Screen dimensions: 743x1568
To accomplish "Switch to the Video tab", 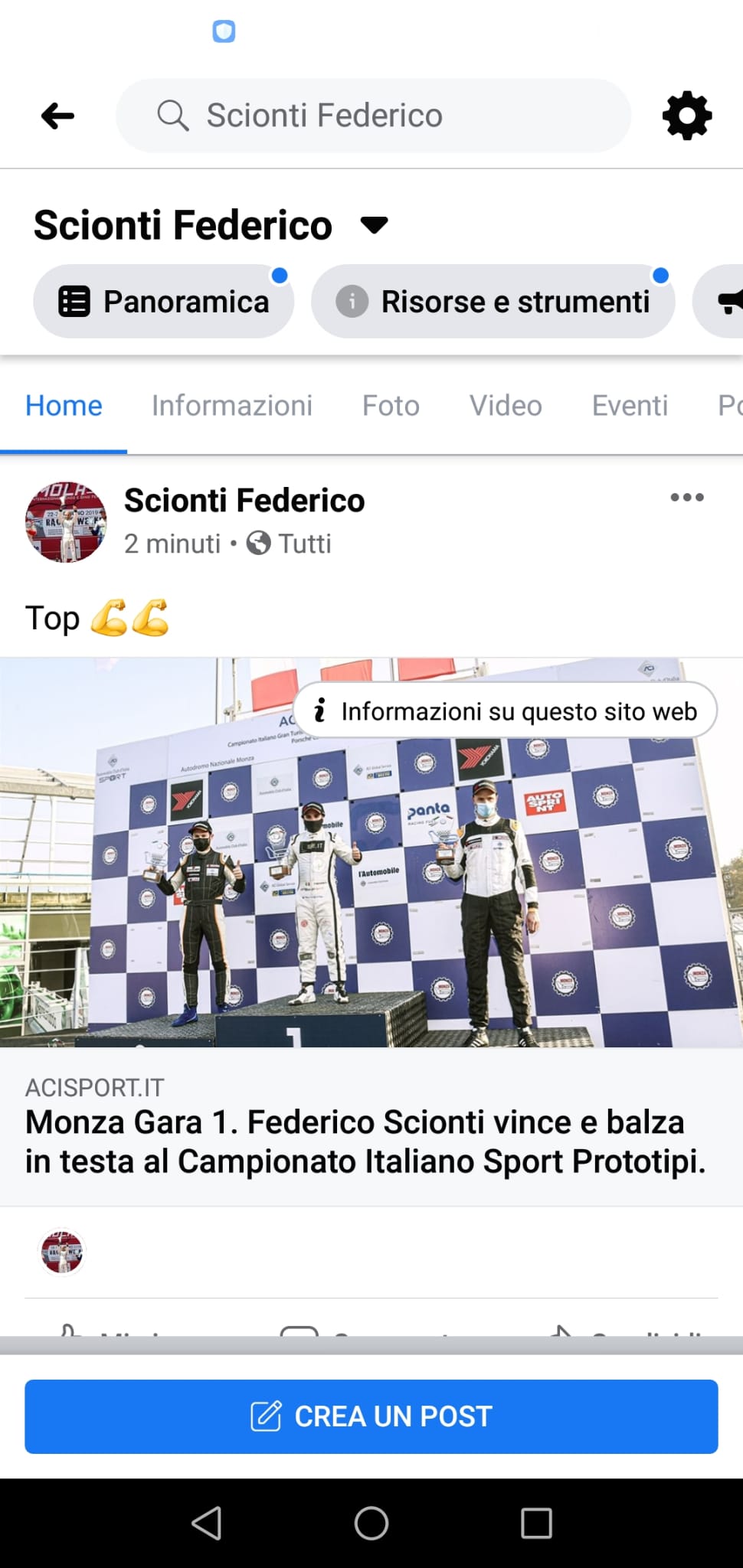I will click(506, 406).
